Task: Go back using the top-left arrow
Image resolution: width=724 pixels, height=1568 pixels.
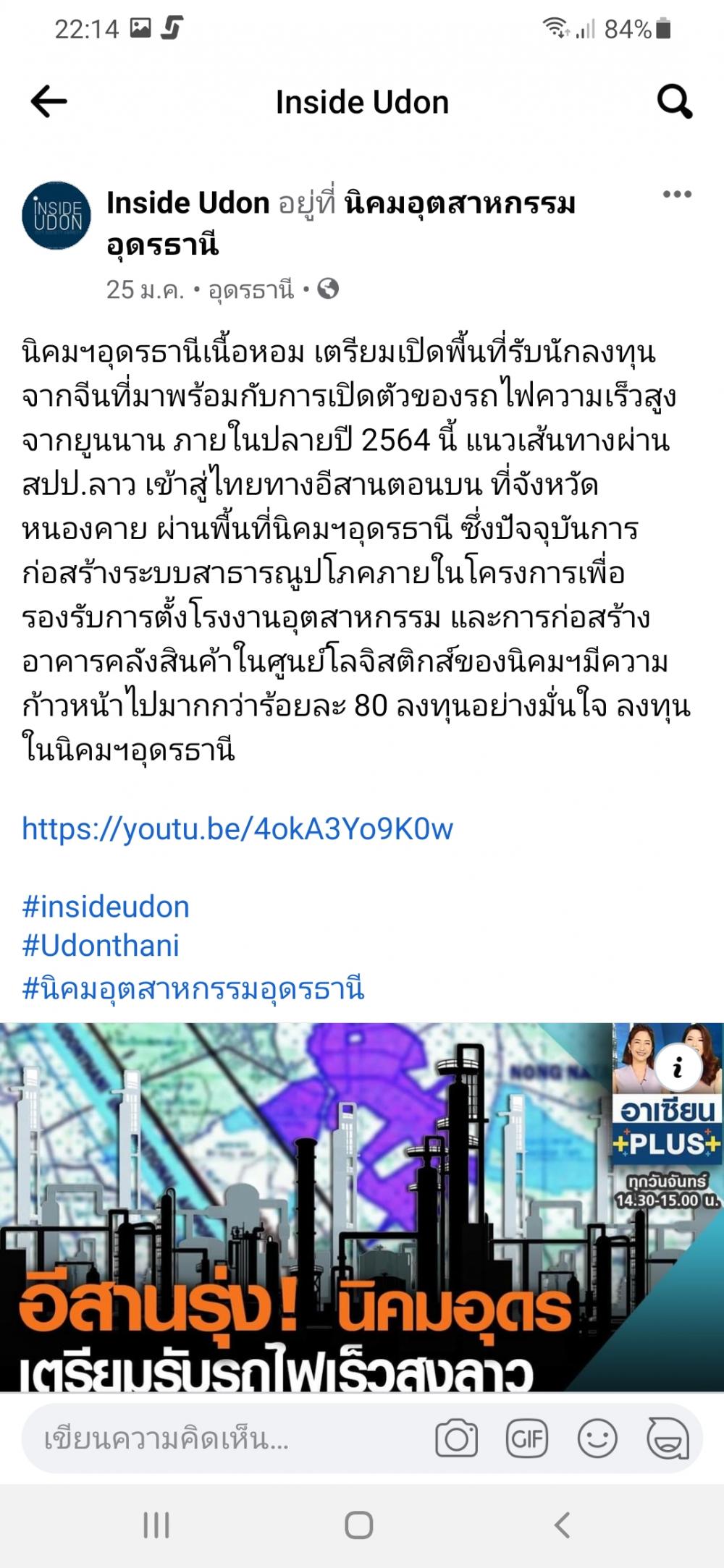Action: coord(49,102)
